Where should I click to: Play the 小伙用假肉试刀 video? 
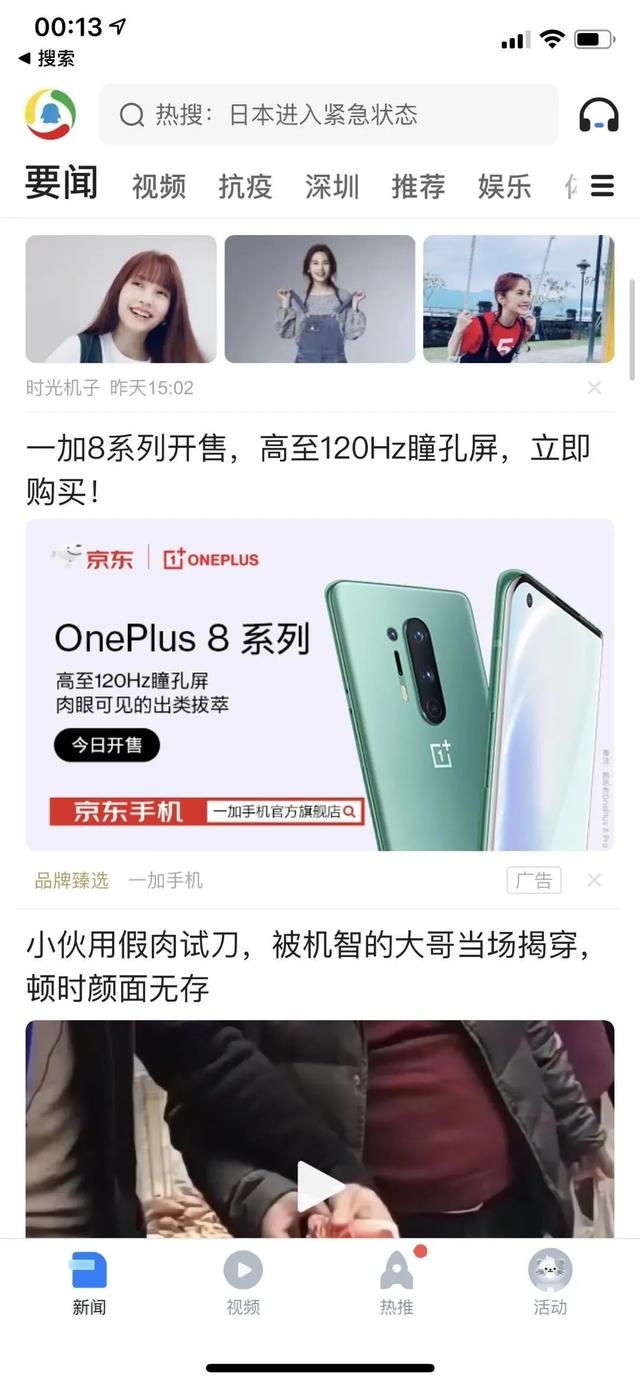pyautogui.click(x=320, y=1186)
